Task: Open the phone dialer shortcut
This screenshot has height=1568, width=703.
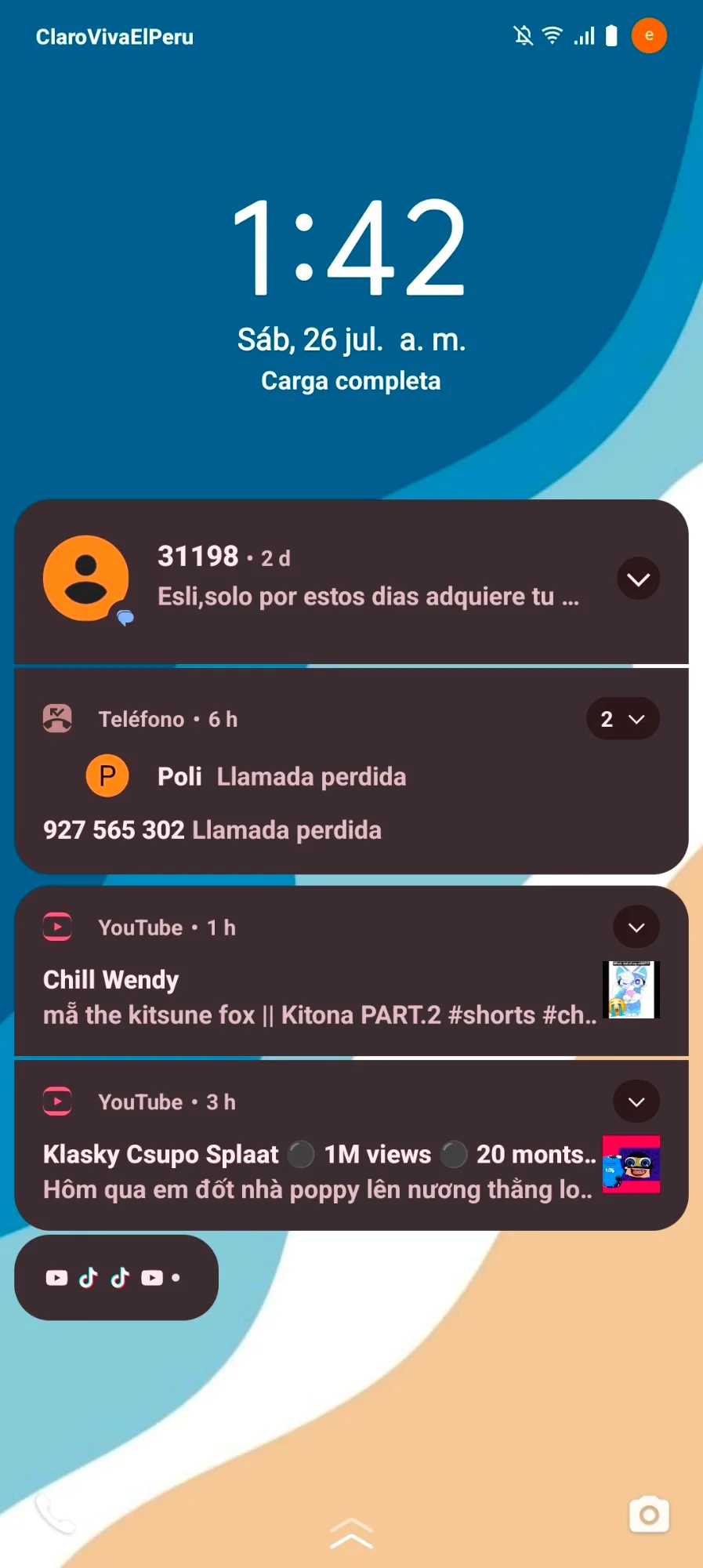Action: coord(55,1515)
